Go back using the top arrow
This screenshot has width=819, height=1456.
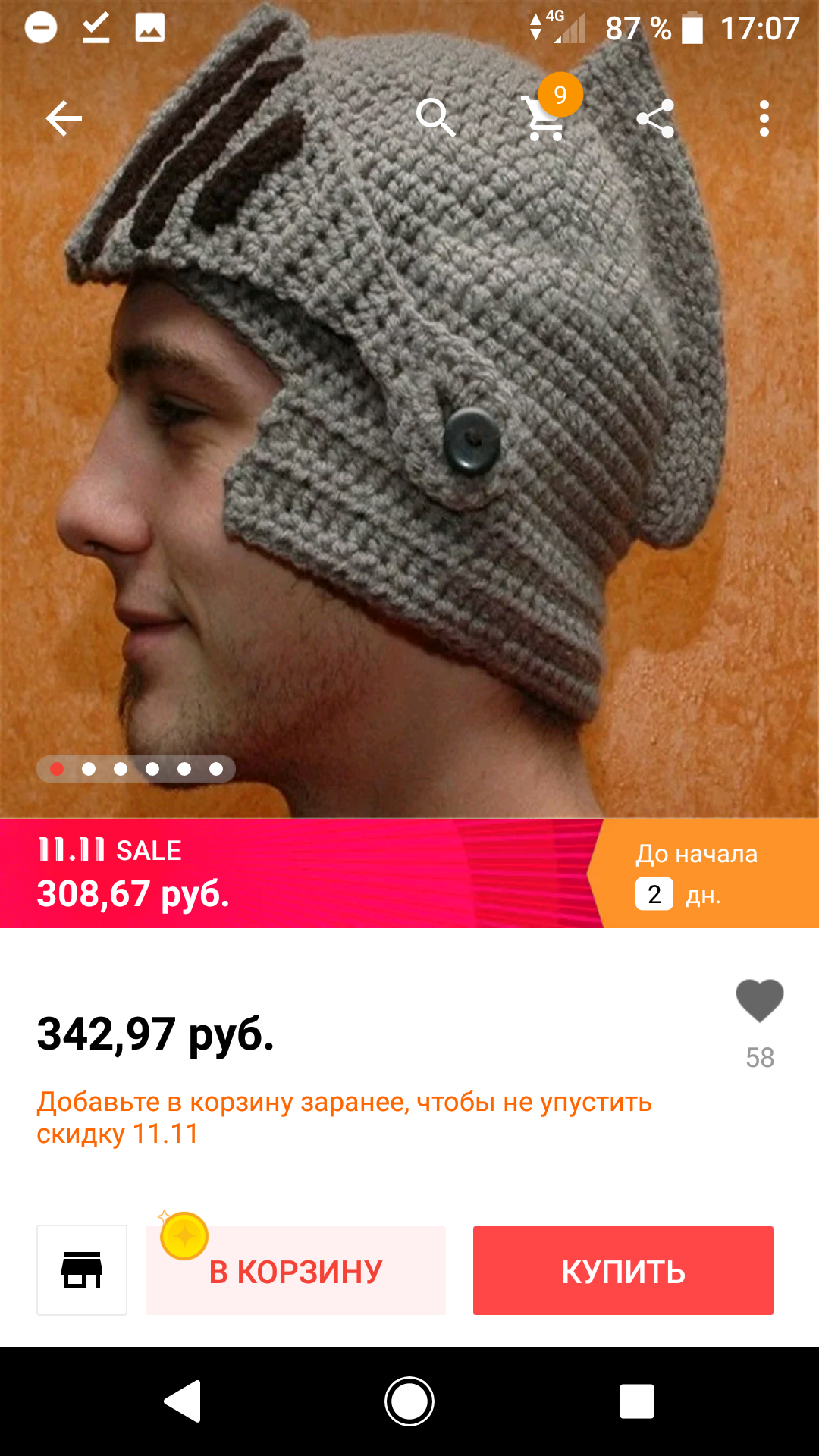(64, 118)
